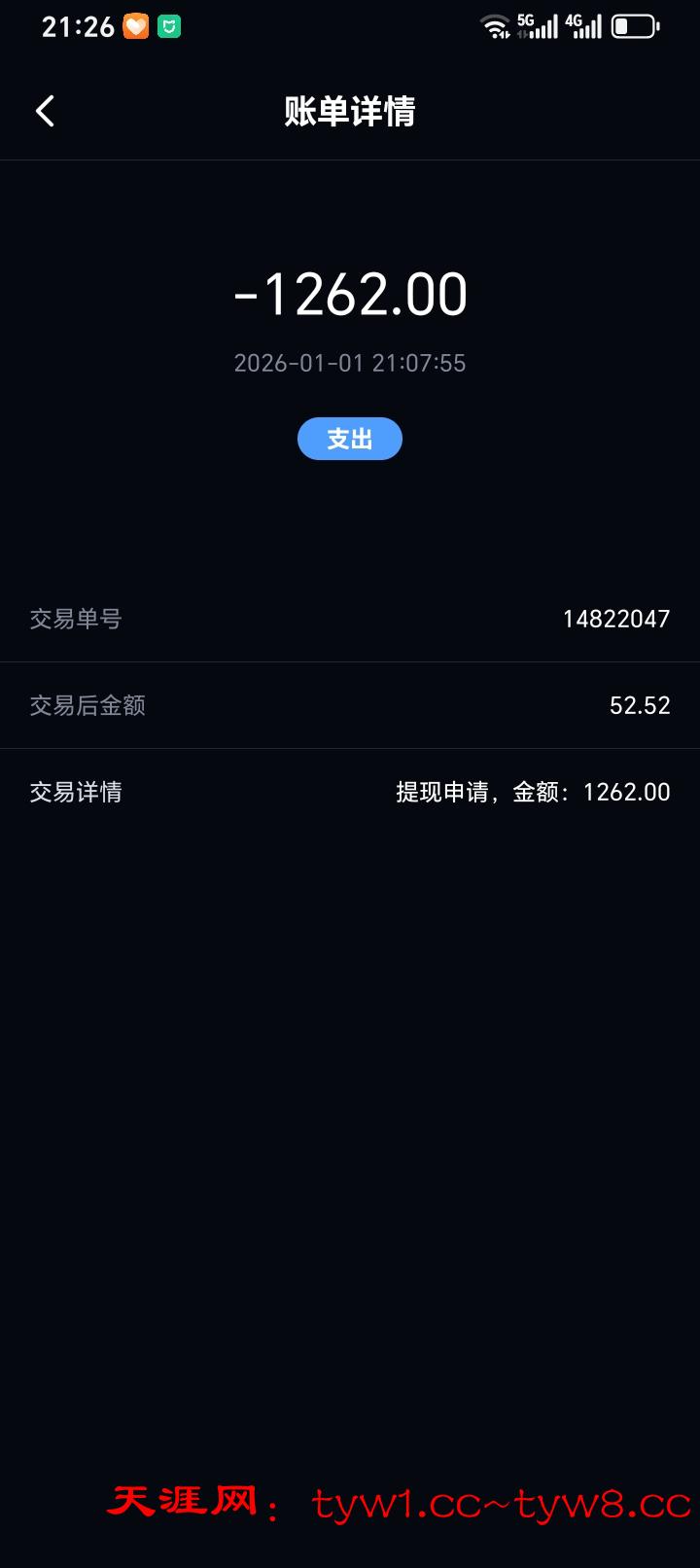700x1568 pixels.
Task: Go back from the 账单详情 page
Action: point(45,111)
